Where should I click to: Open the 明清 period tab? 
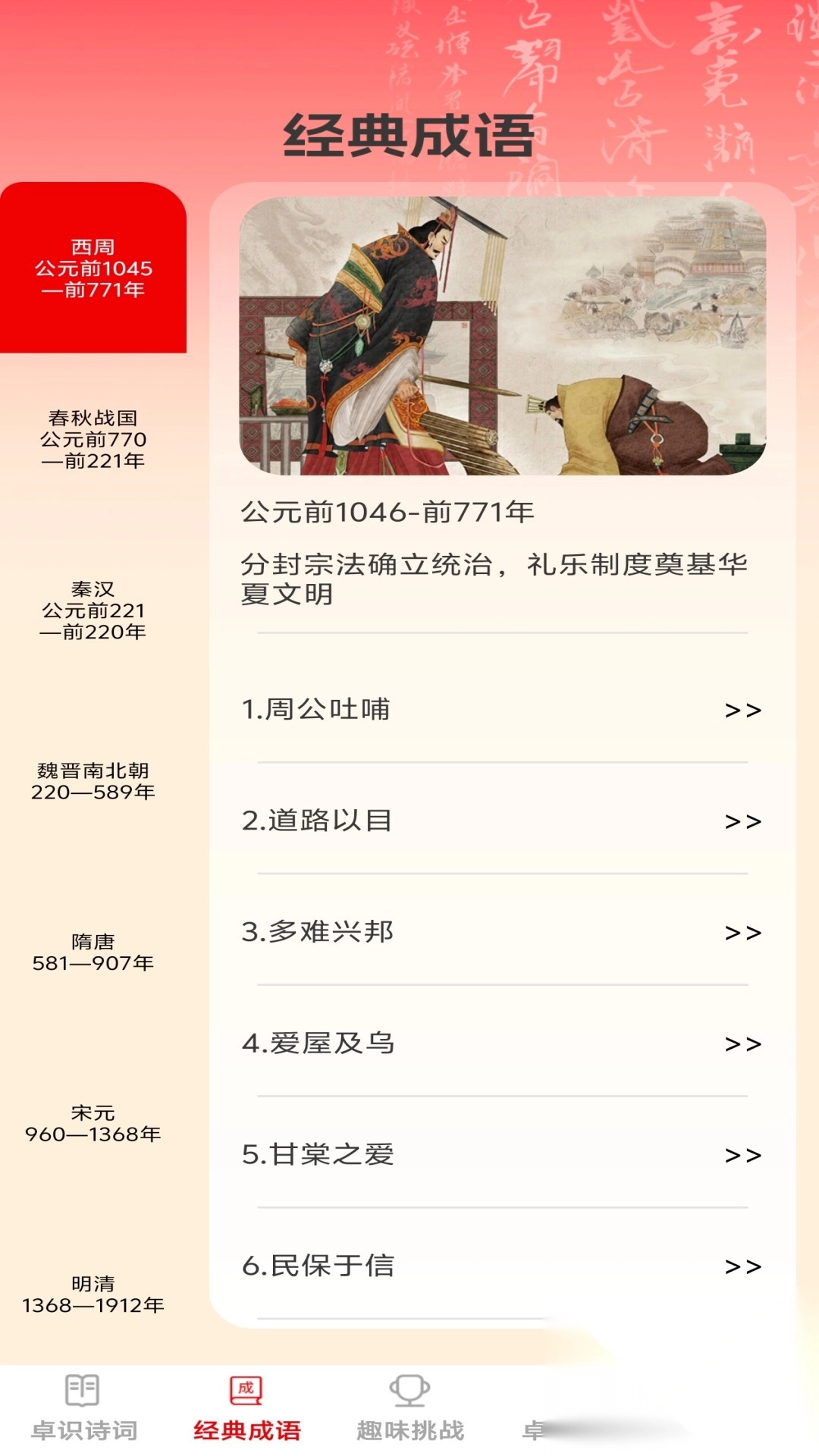[x=93, y=1294]
